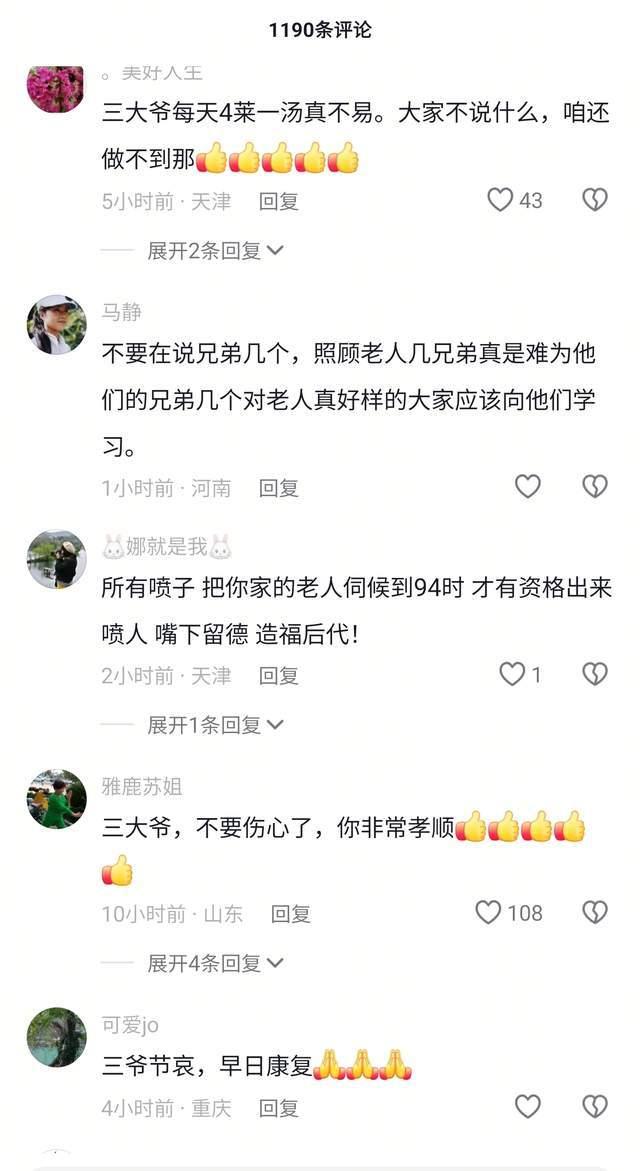Reply to 美好人生's comment
The width and height of the screenshot is (640, 1171).
click(279, 201)
